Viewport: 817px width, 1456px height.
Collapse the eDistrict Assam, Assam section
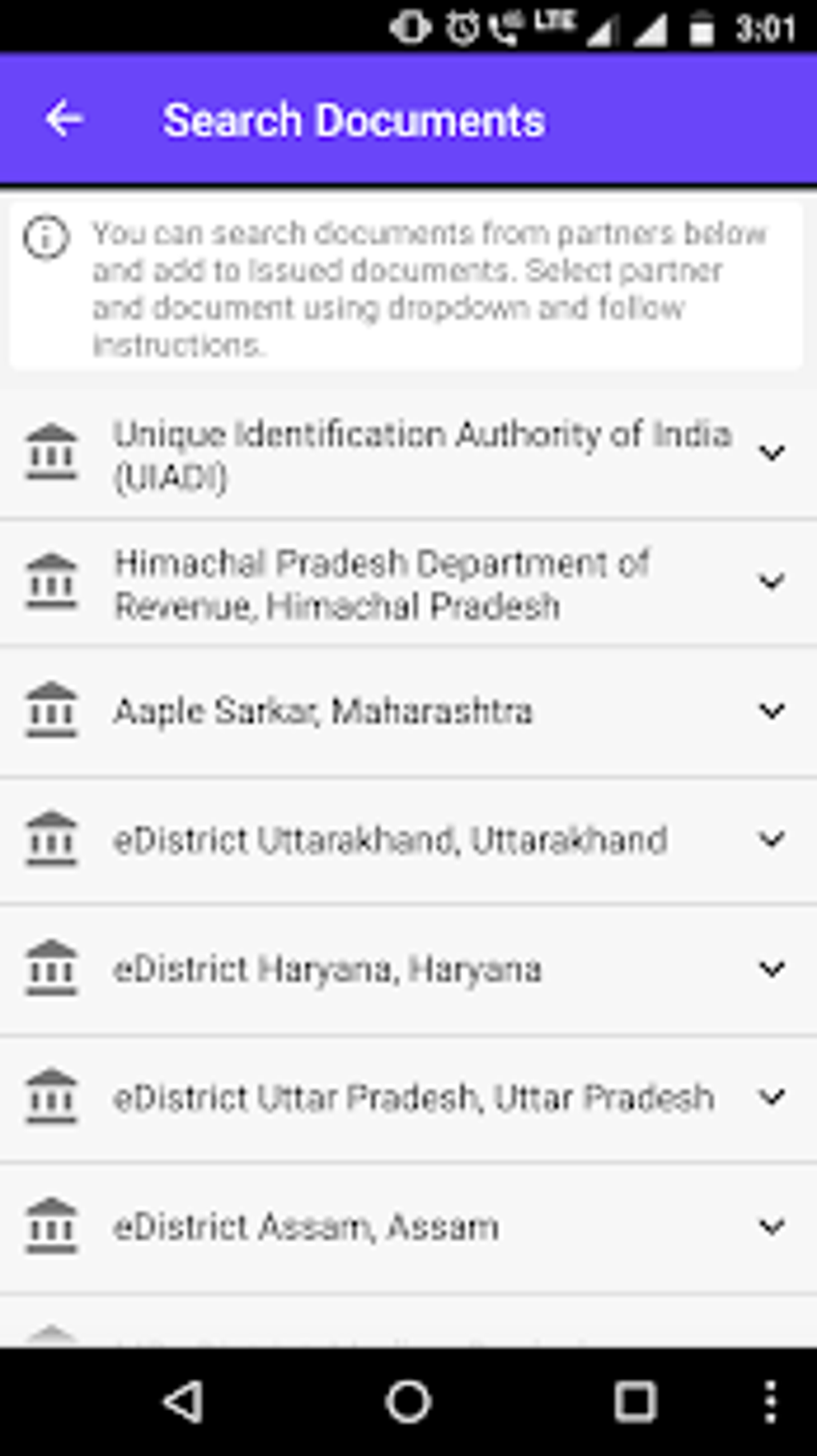coord(772,1226)
